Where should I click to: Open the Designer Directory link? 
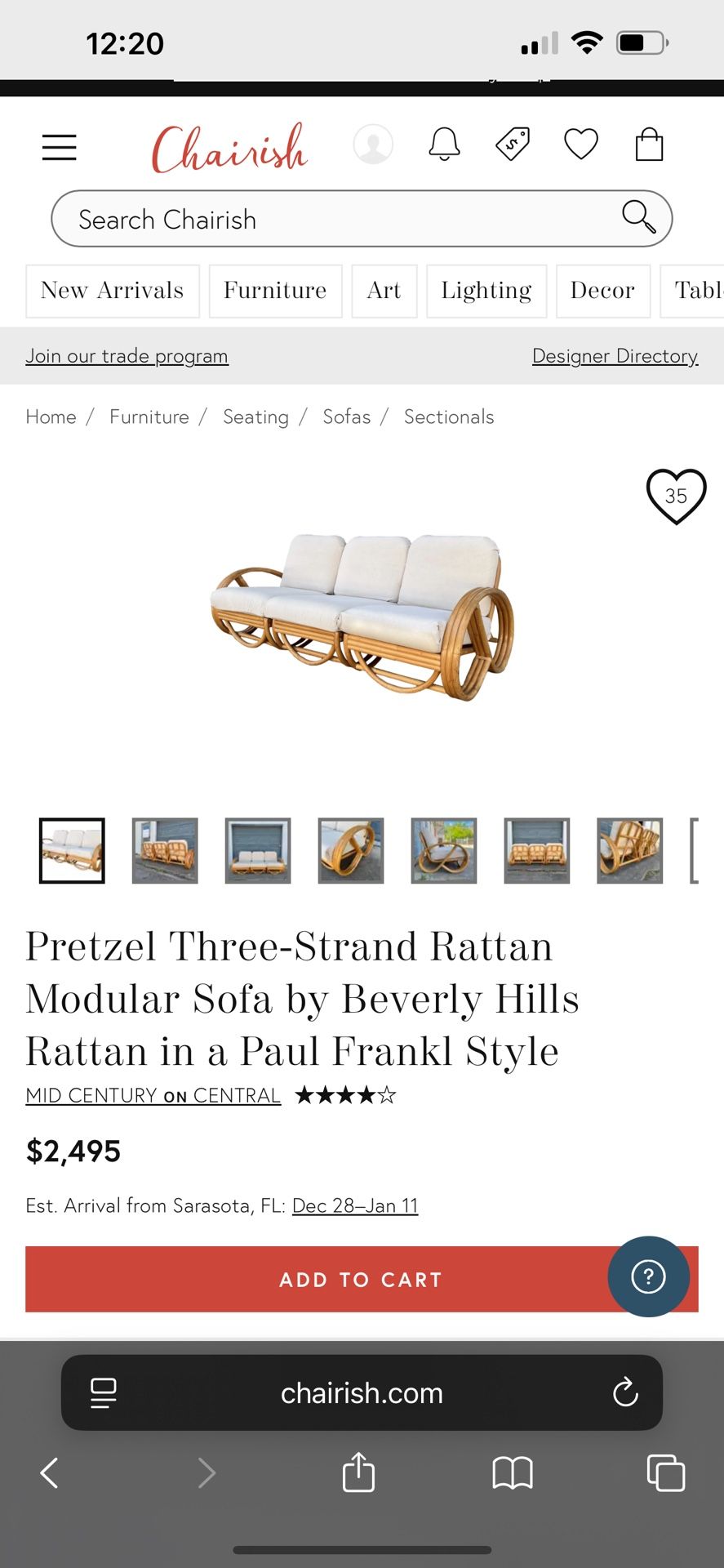click(615, 356)
